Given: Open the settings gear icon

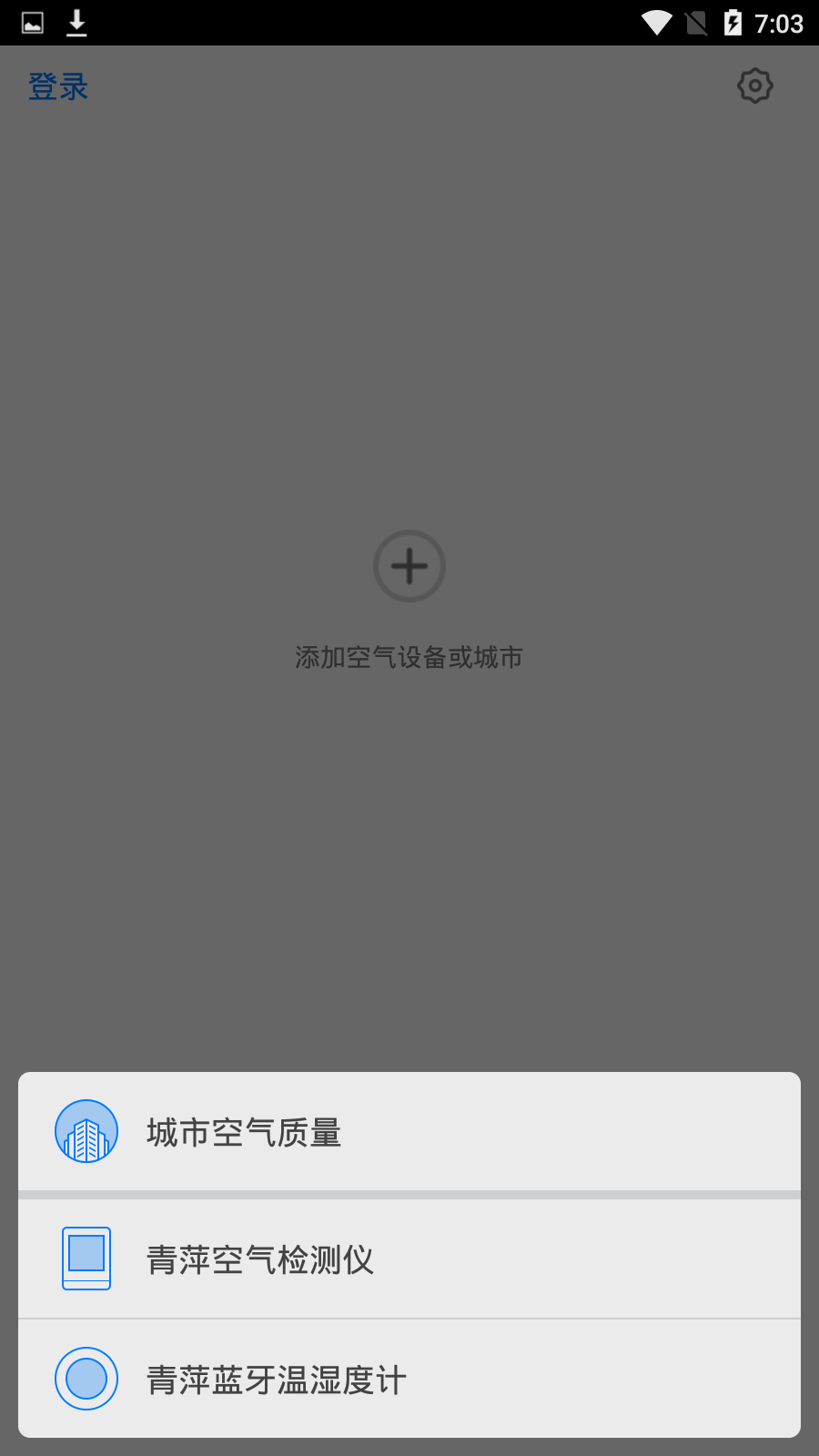Looking at the screenshot, I should pos(754,86).
